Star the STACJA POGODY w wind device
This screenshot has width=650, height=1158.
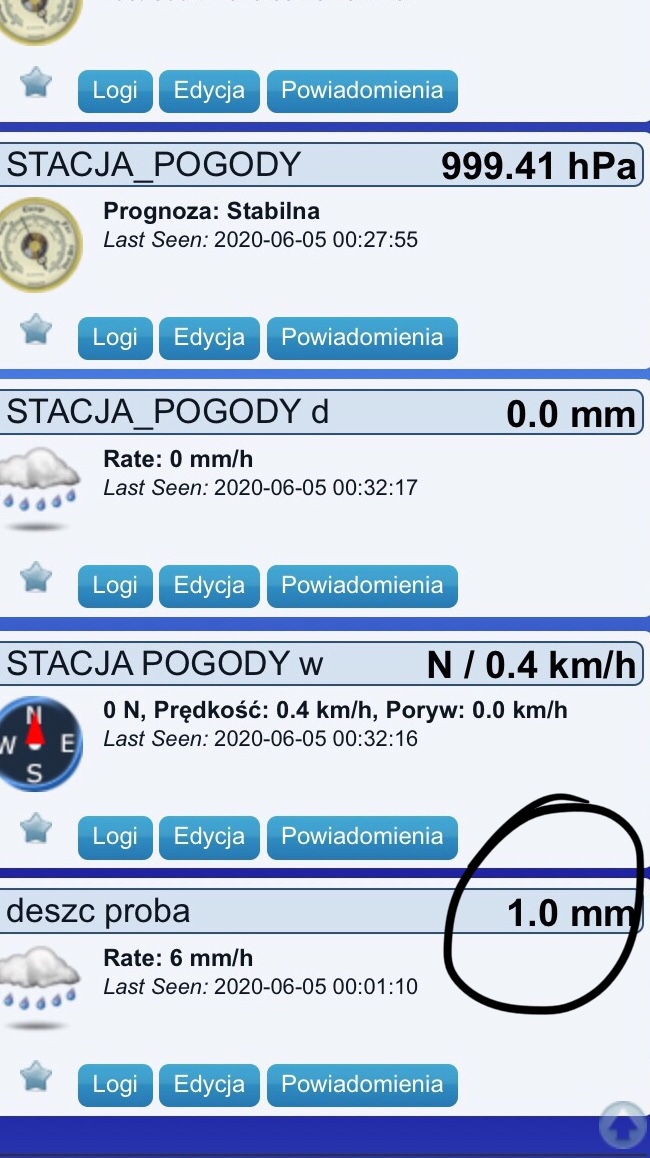click(35, 828)
